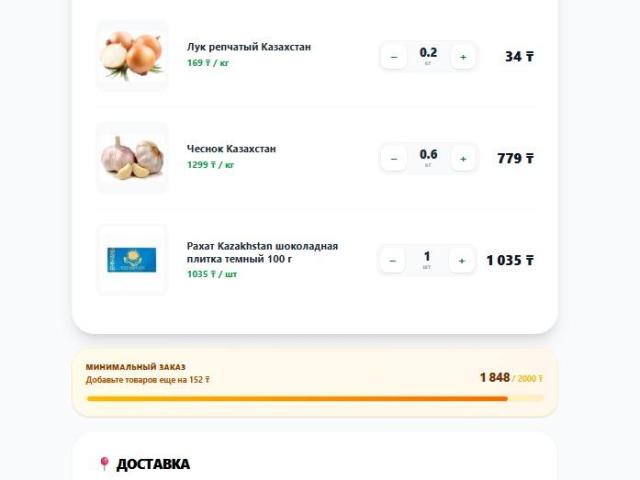Add more Чеснок Казахстан
The height and width of the screenshot is (480, 640).
(463, 158)
